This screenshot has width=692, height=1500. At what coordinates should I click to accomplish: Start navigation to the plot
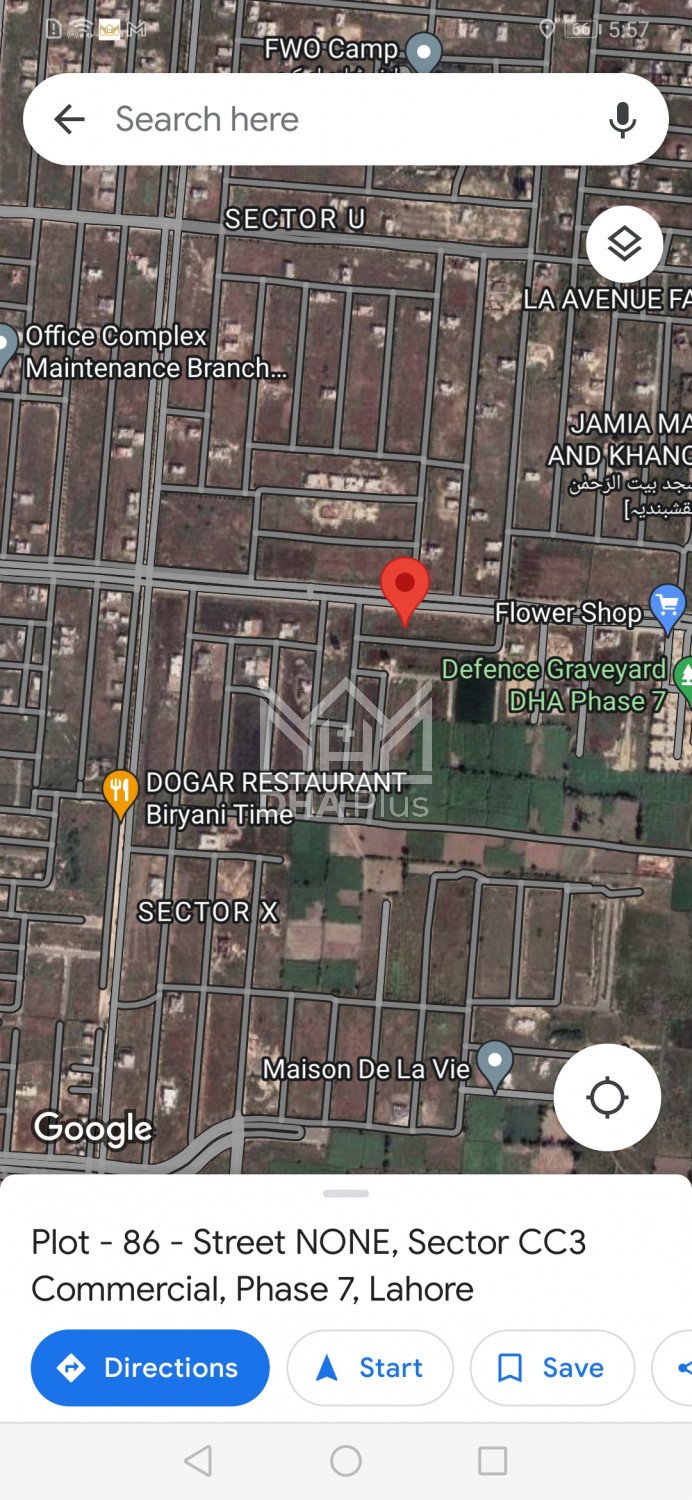(x=370, y=1367)
